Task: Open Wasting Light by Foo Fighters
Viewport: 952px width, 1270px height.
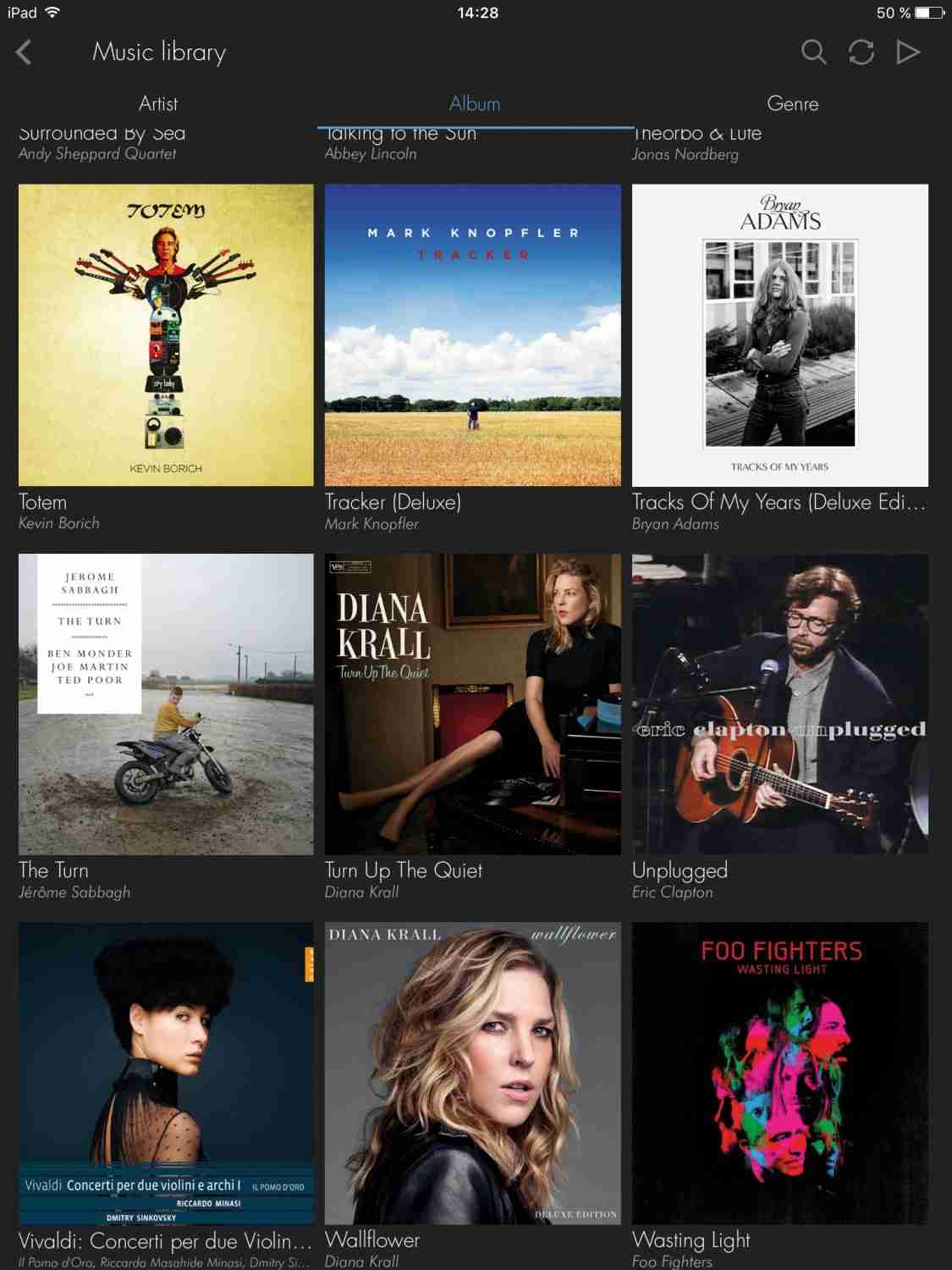Action: coord(779,1073)
